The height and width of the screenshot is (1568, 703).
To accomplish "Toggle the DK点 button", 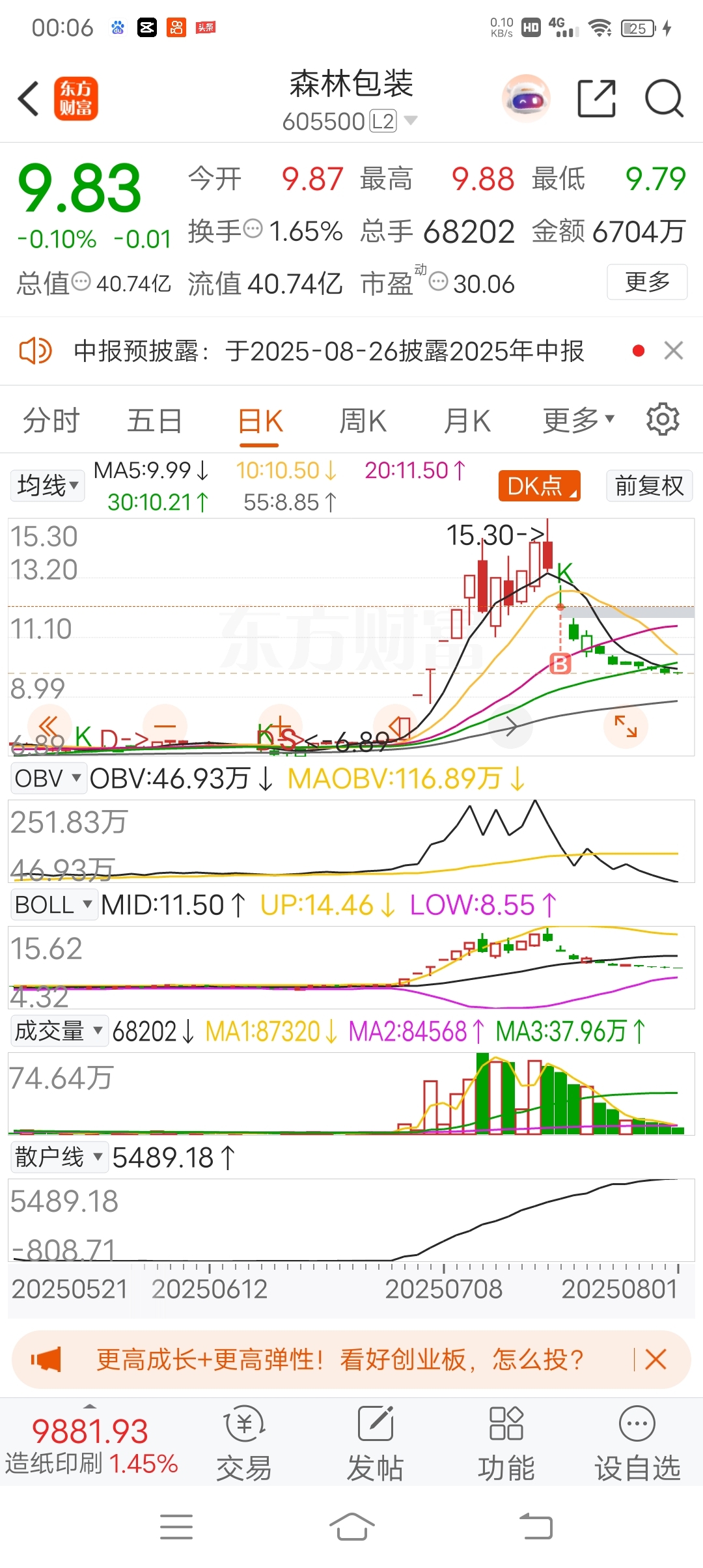I will [x=539, y=486].
